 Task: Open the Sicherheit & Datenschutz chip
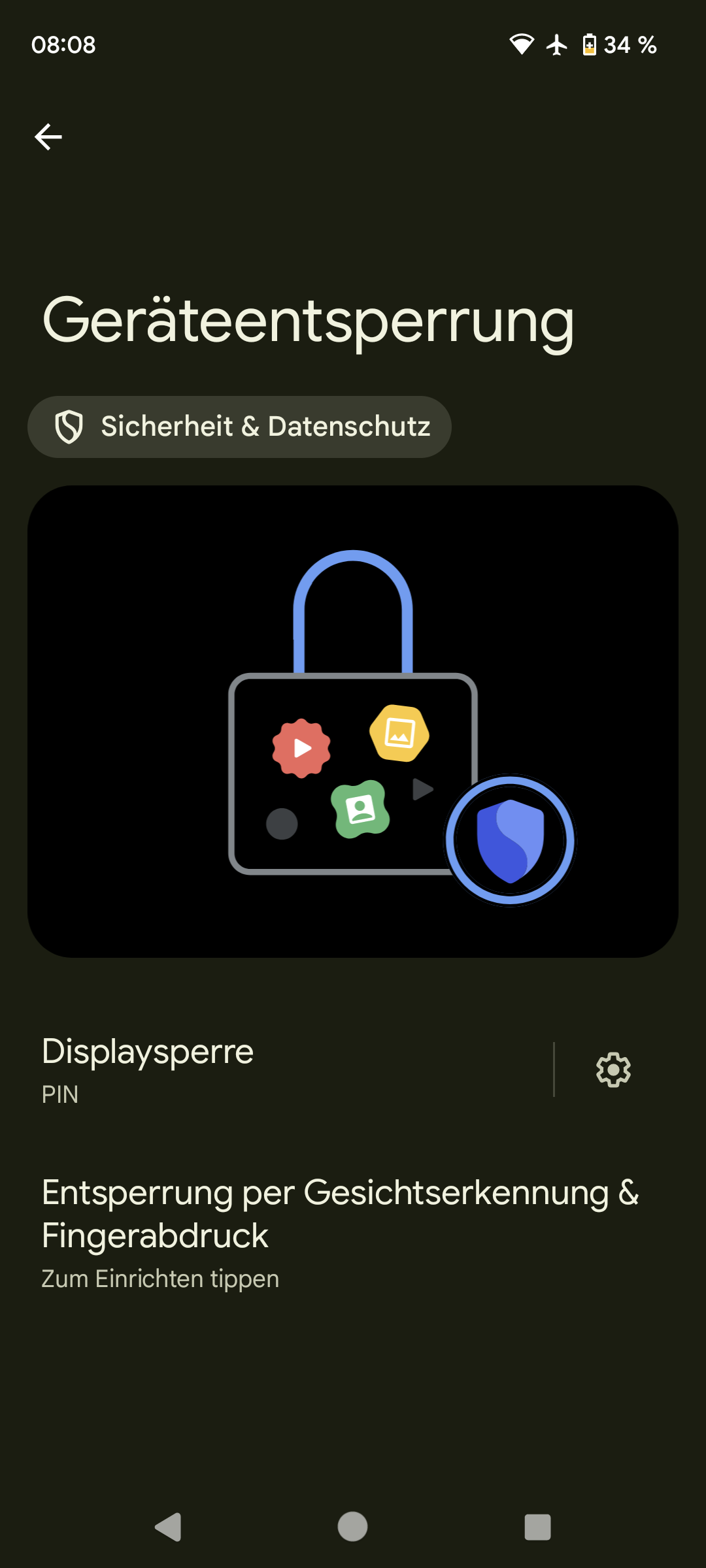(x=239, y=427)
